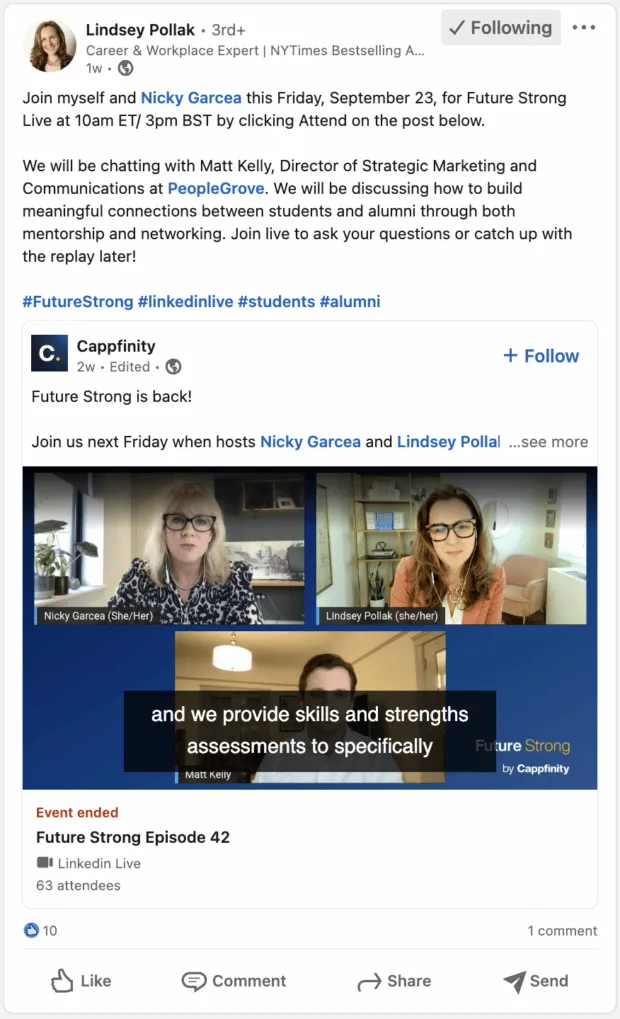Send this post in a message
620x1019 pixels.
pyautogui.click(x=536, y=981)
